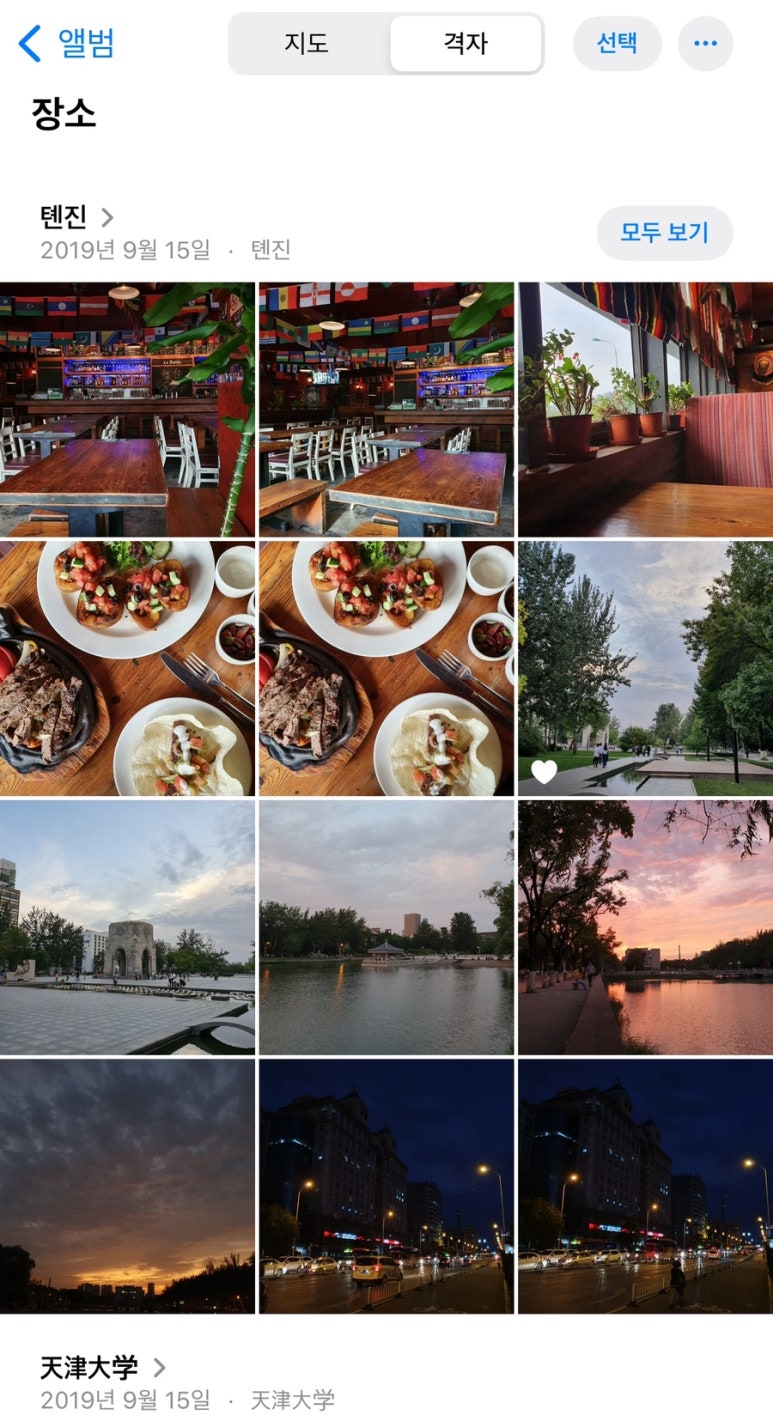This screenshot has height=1415, width=773.
Task: Open the potted plants window photo
Action: (645, 409)
